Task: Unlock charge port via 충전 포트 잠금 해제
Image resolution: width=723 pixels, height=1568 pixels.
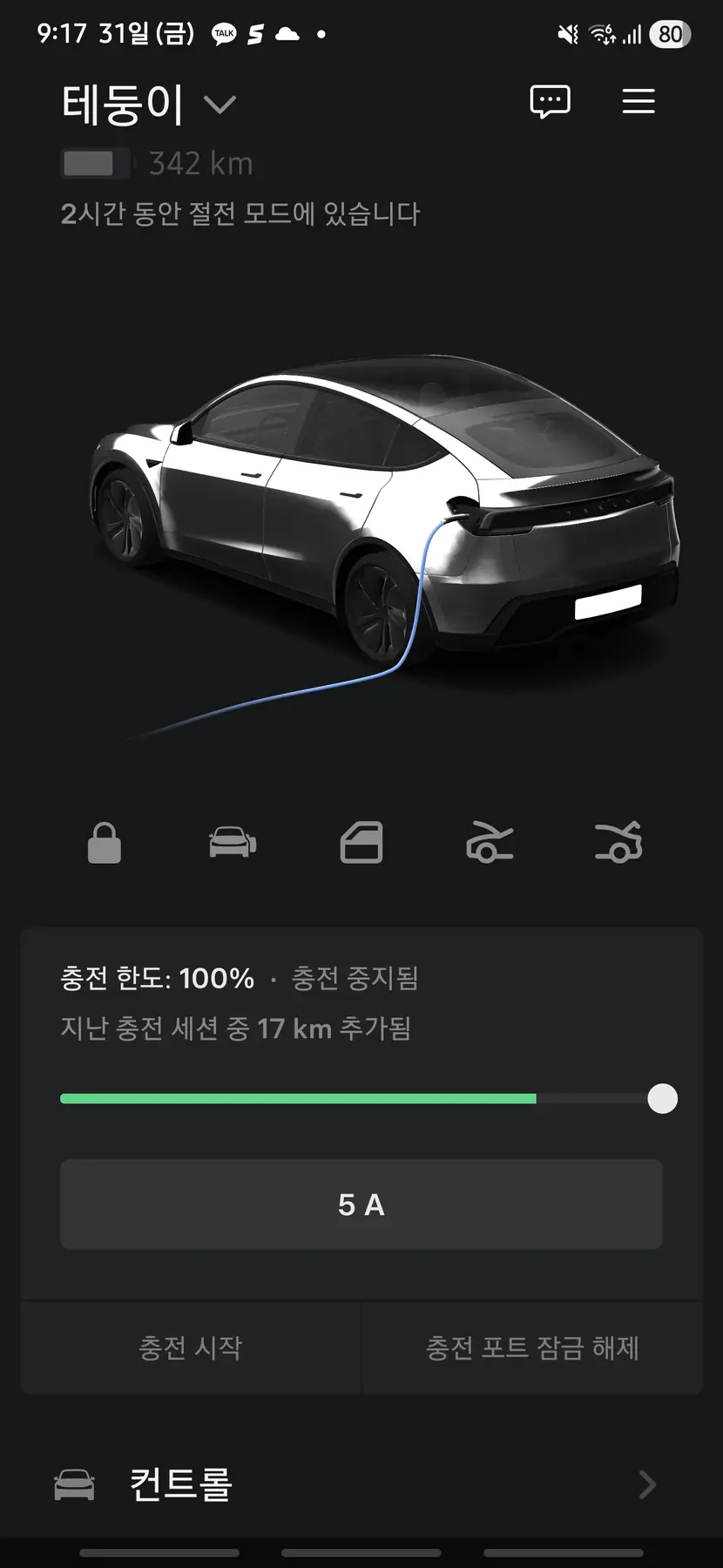Action: click(532, 1347)
